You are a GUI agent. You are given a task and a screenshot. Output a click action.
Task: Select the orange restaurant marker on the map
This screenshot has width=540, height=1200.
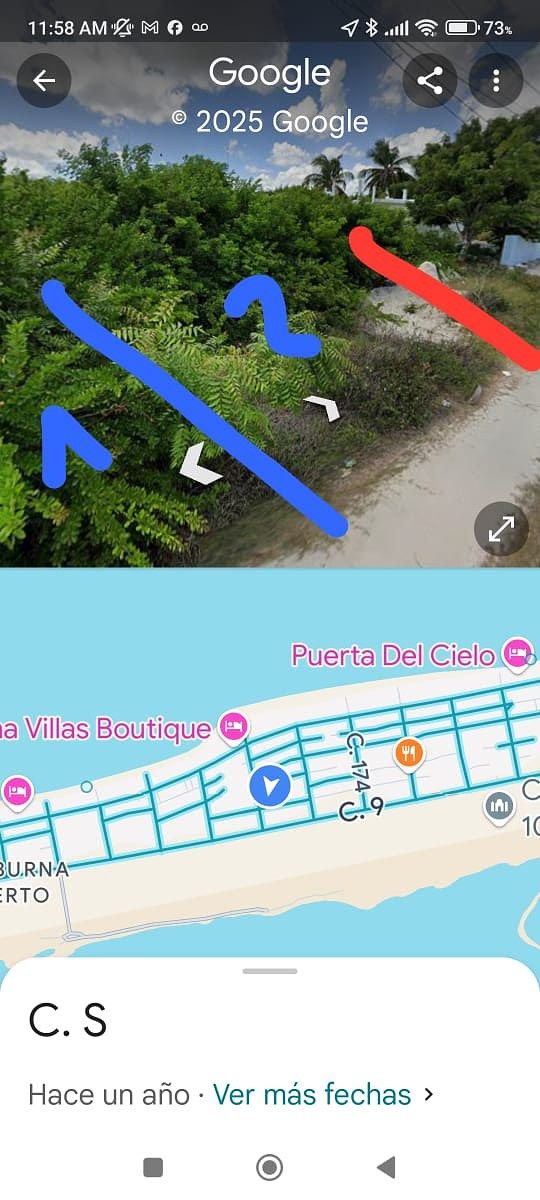tap(408, 752)
